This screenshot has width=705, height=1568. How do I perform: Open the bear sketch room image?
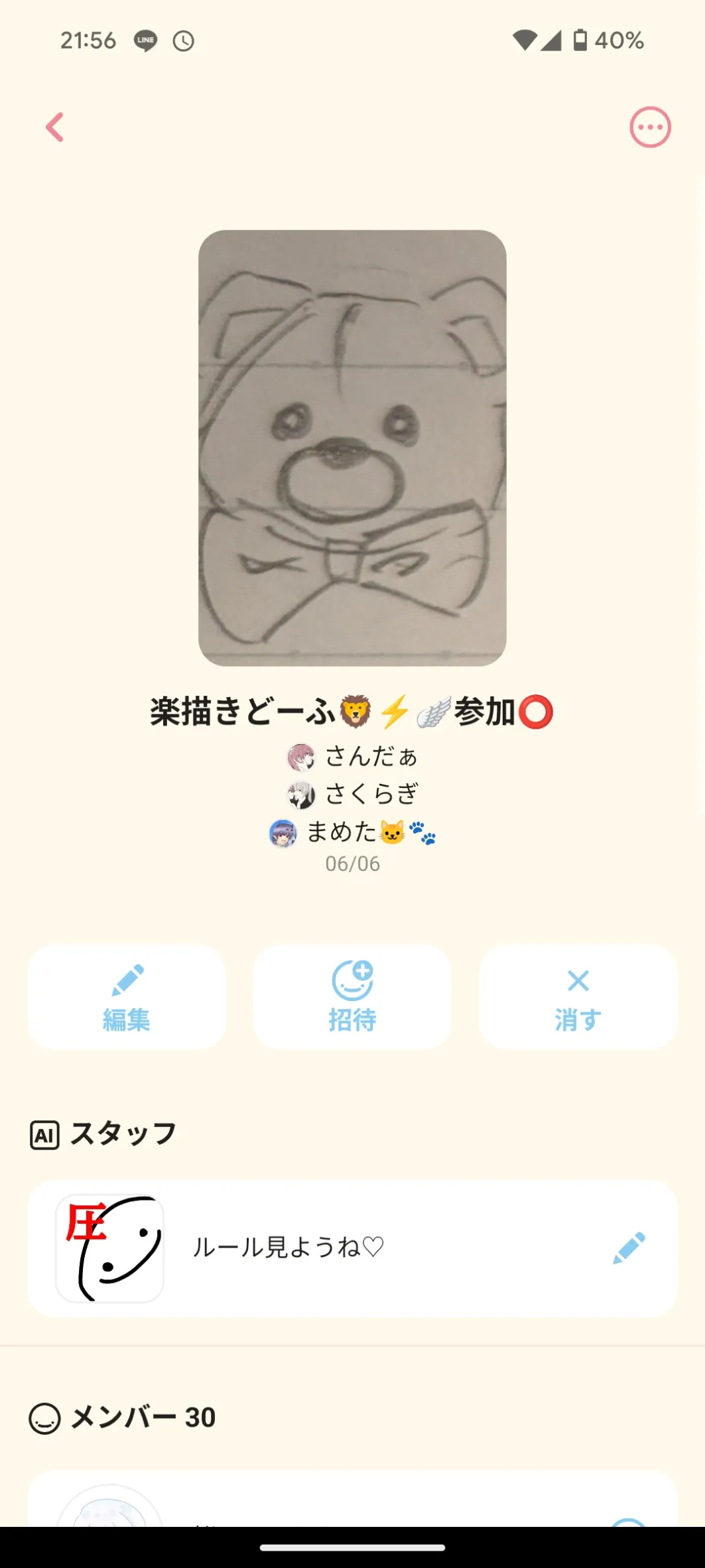[352, 448]
